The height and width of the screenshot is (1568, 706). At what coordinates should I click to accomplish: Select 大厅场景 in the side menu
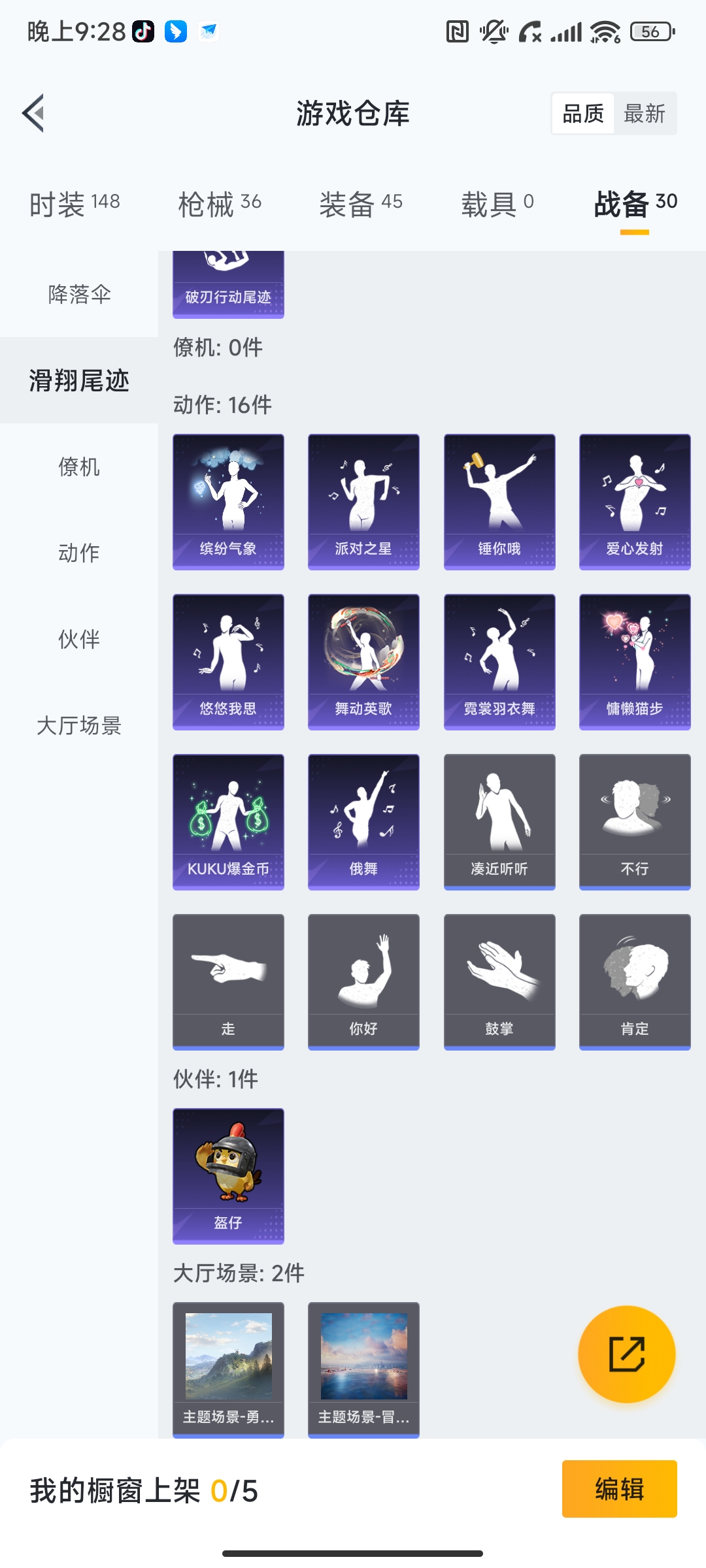[x=79, y=725]
